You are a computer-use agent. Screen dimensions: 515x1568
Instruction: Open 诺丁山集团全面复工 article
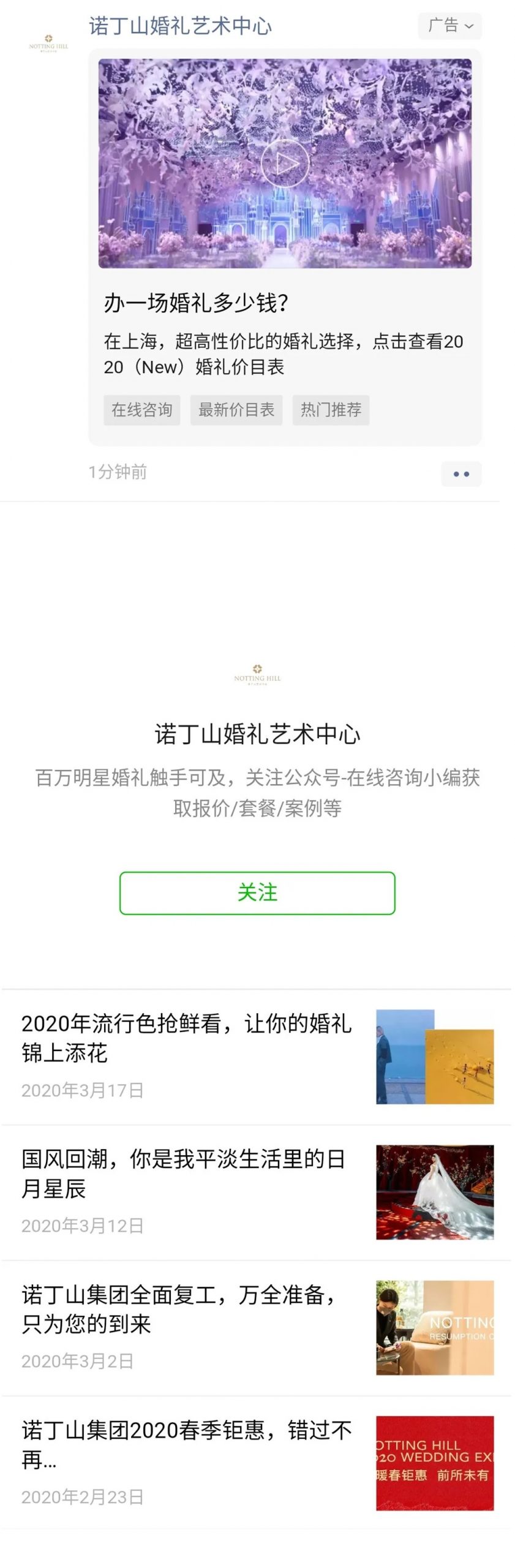(x=179, y=1309)
